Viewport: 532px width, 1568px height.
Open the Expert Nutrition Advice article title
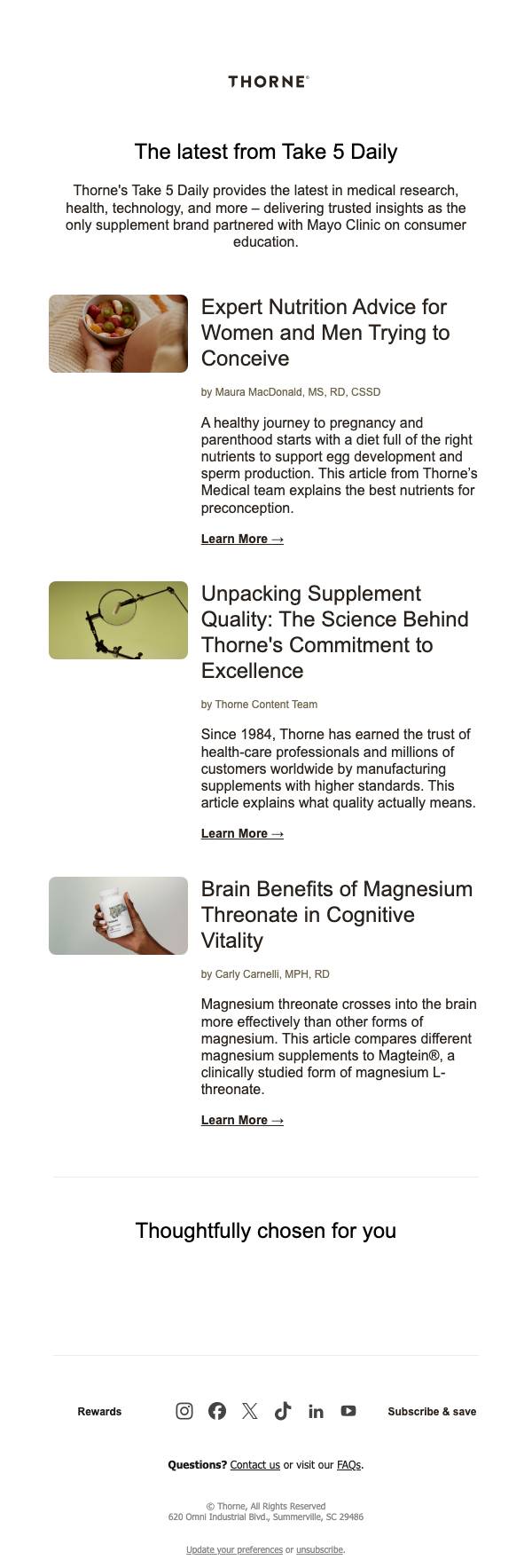click(325, 333)
